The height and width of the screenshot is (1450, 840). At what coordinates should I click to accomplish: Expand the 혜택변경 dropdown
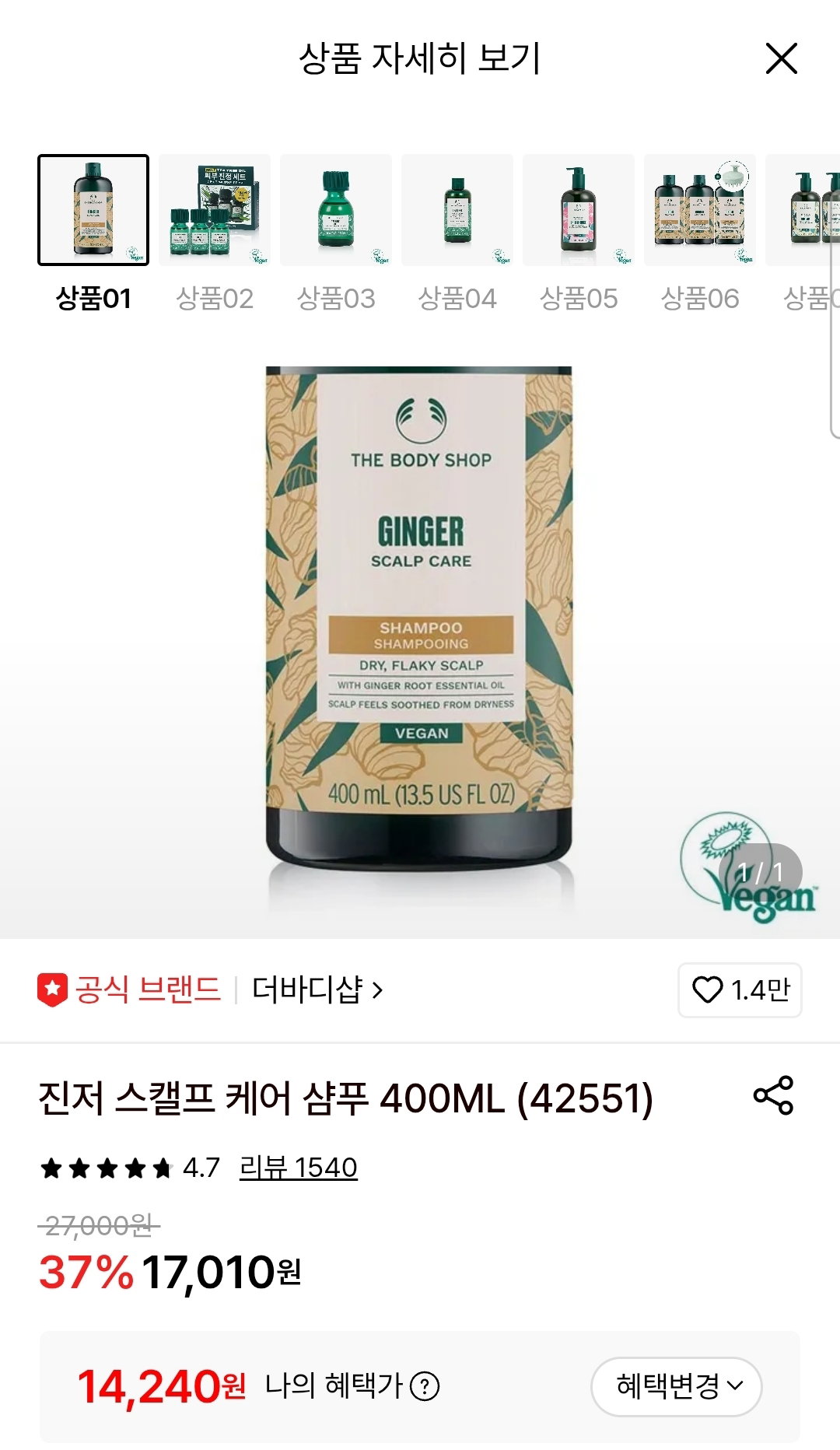676,1386
